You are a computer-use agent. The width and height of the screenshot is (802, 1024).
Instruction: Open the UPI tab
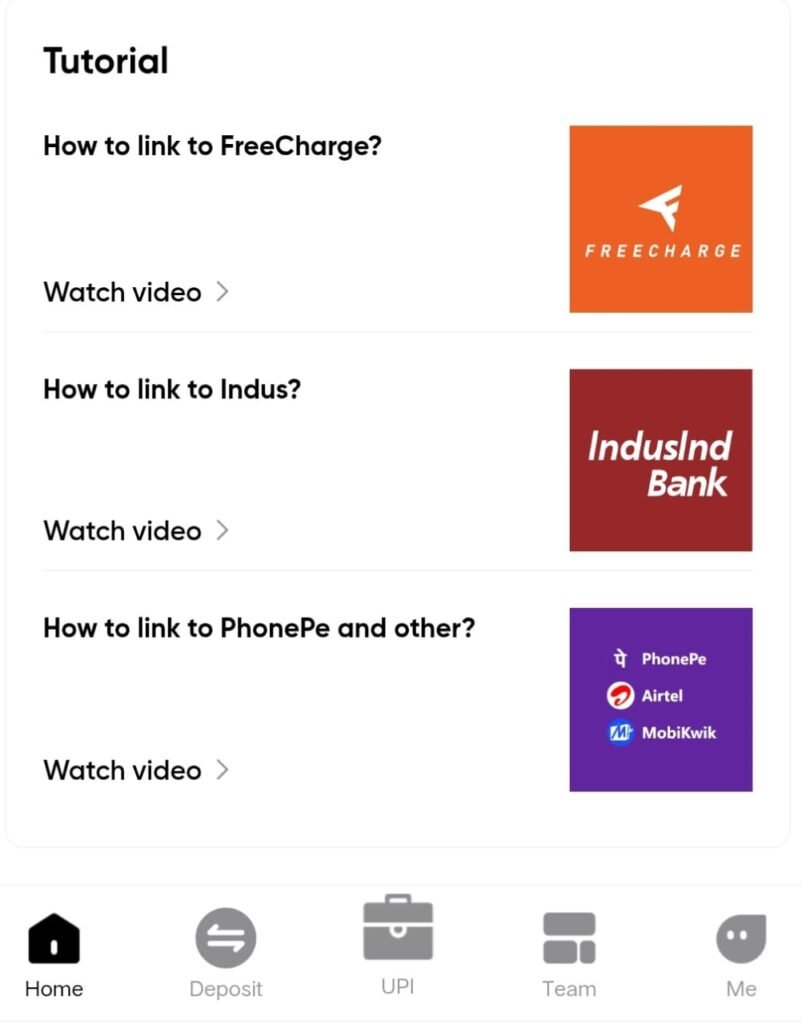pyautogui.click(x=397, y=944)
